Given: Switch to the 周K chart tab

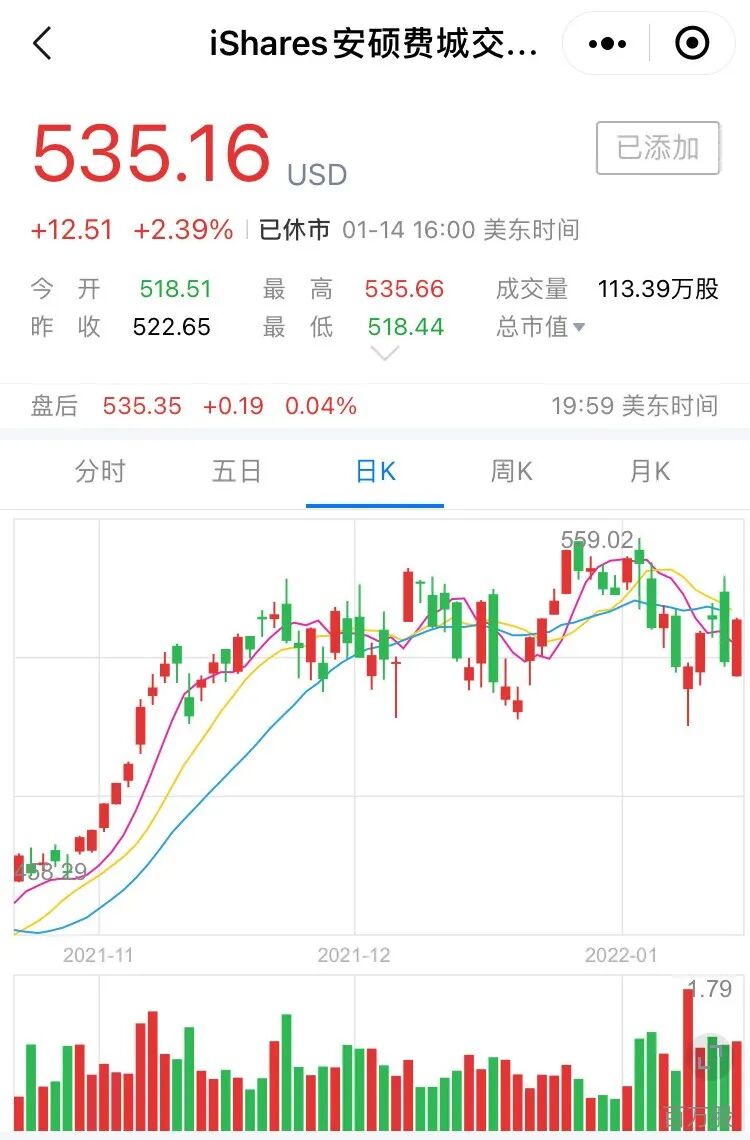Looking at the screenshot, I should point(512,472).
